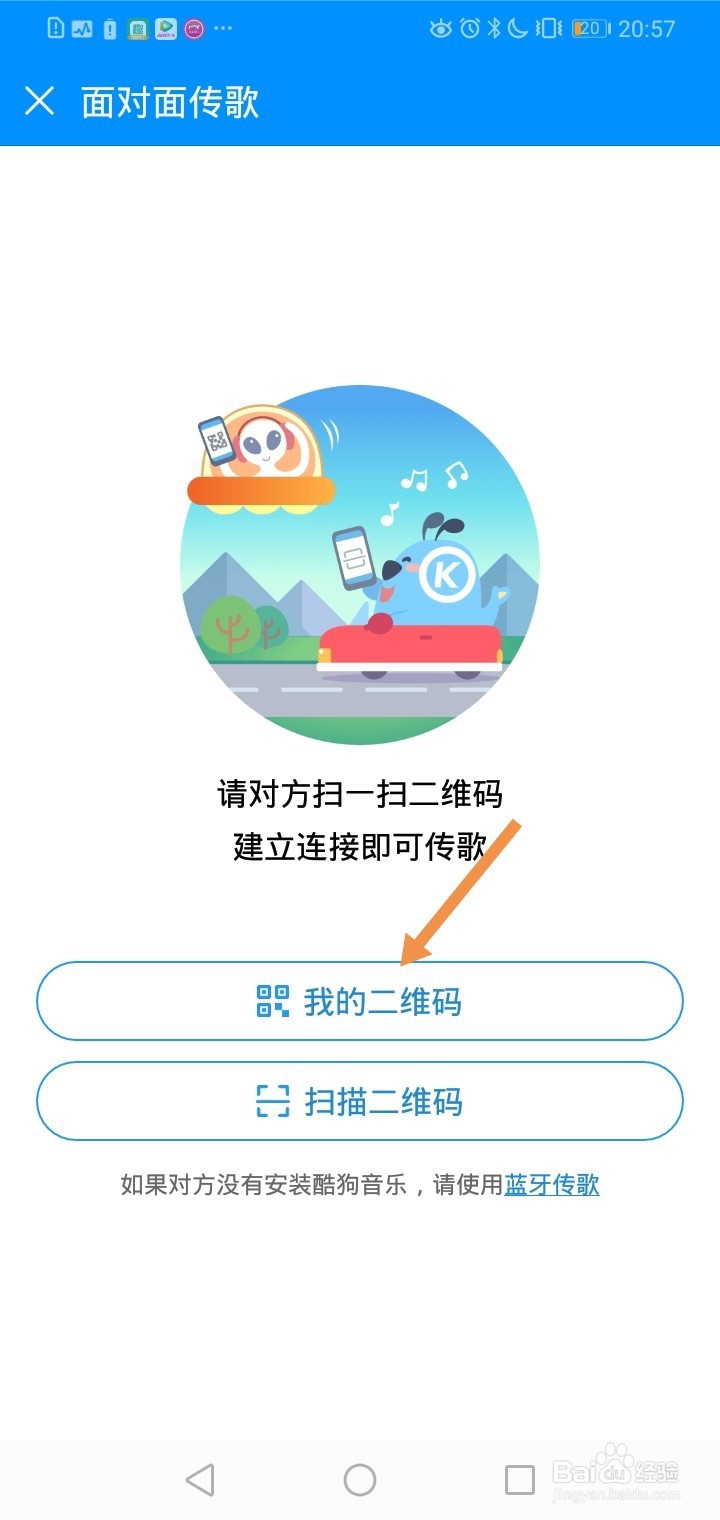Screen dimensions: 720x1520
Task: Tap the pink circular notification icon
Action: coord(193,27)
